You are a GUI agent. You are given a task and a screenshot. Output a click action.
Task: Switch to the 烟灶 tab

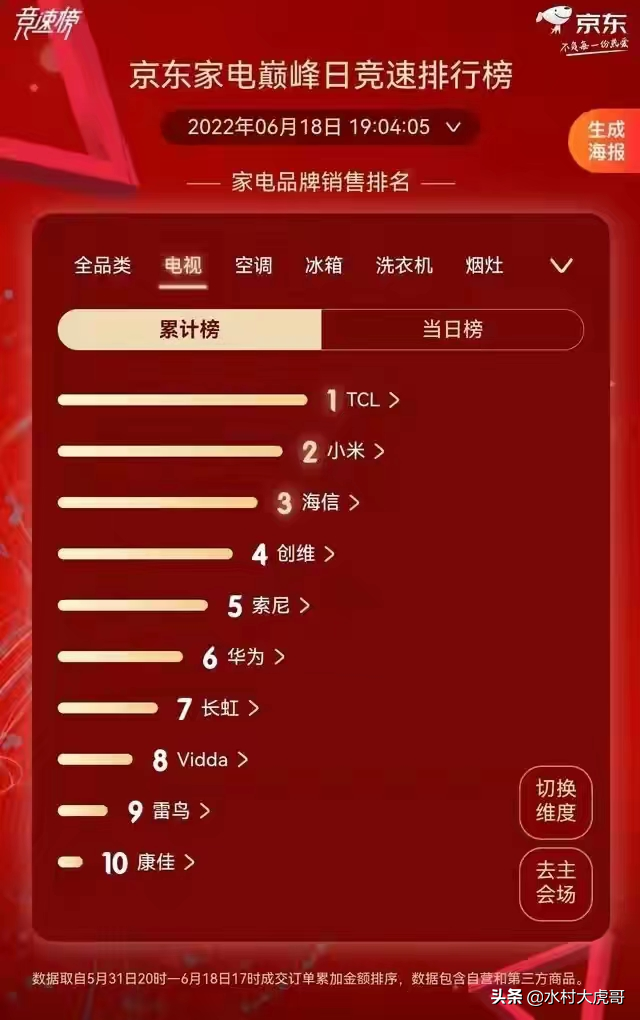click(484, 265)
